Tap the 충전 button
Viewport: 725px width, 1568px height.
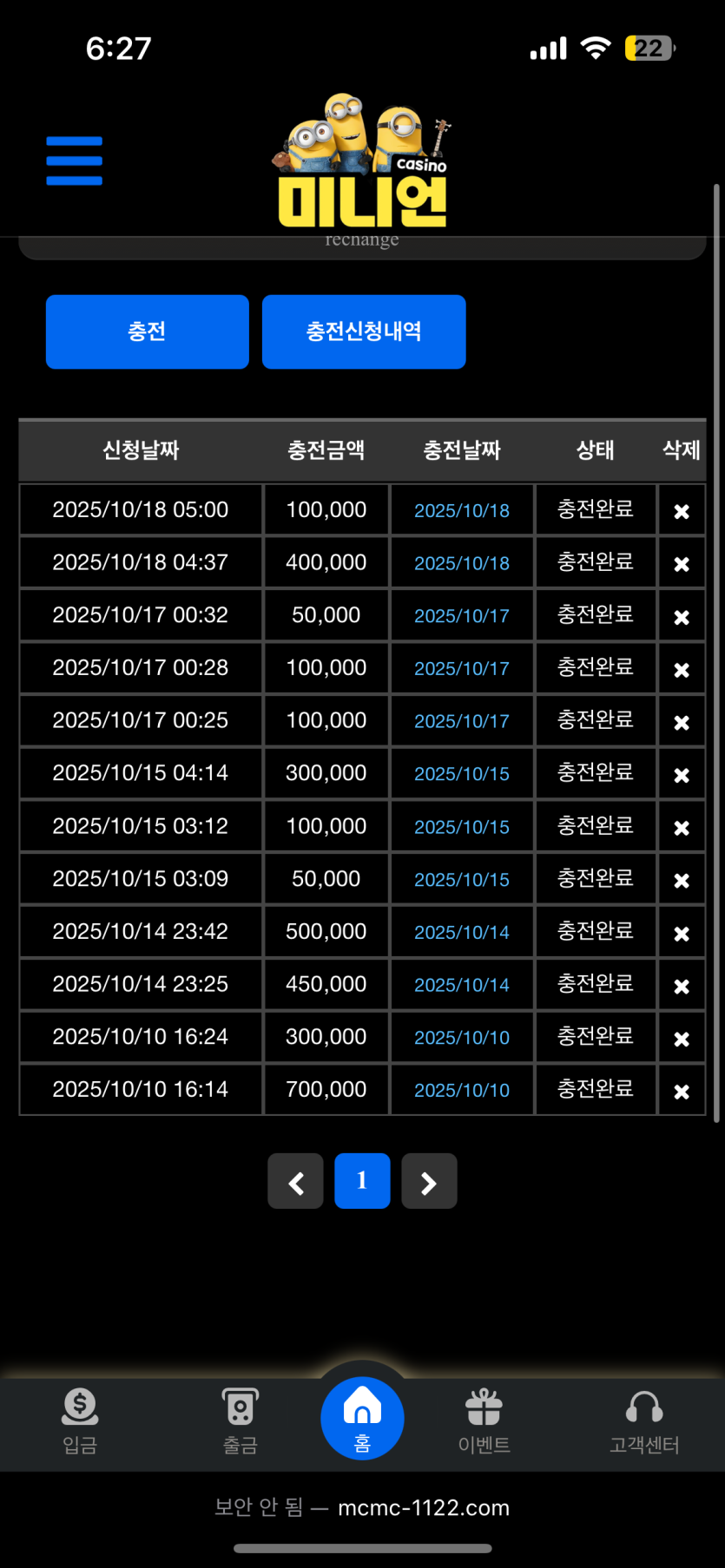tap(148, 331)
